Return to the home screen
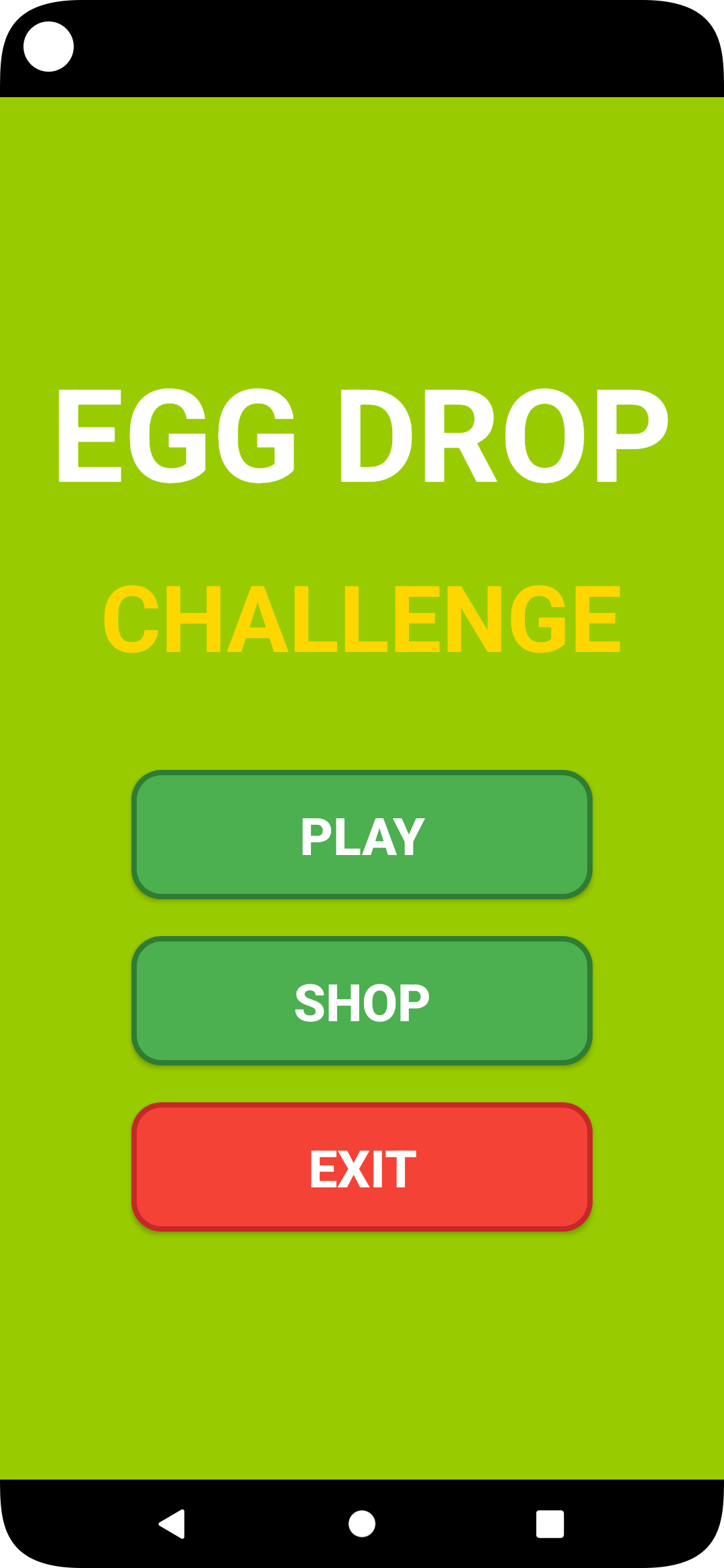 [x=362, y=1524]
